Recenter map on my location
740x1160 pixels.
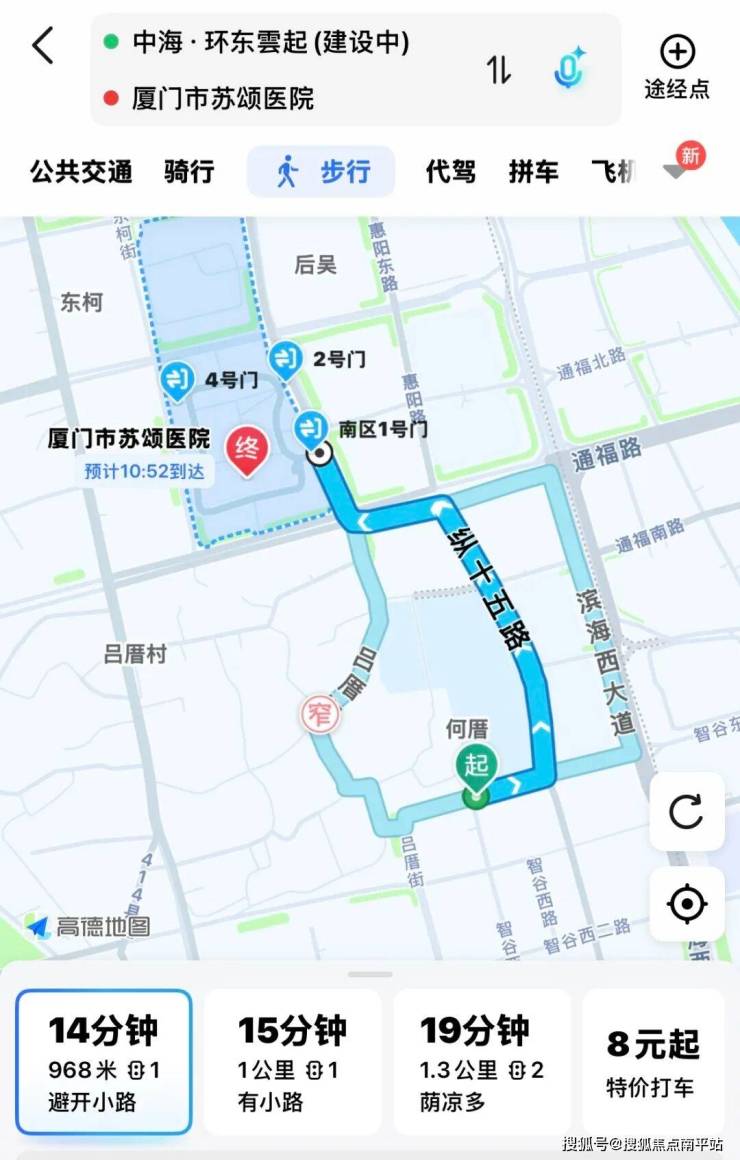[x=686, y=904]
